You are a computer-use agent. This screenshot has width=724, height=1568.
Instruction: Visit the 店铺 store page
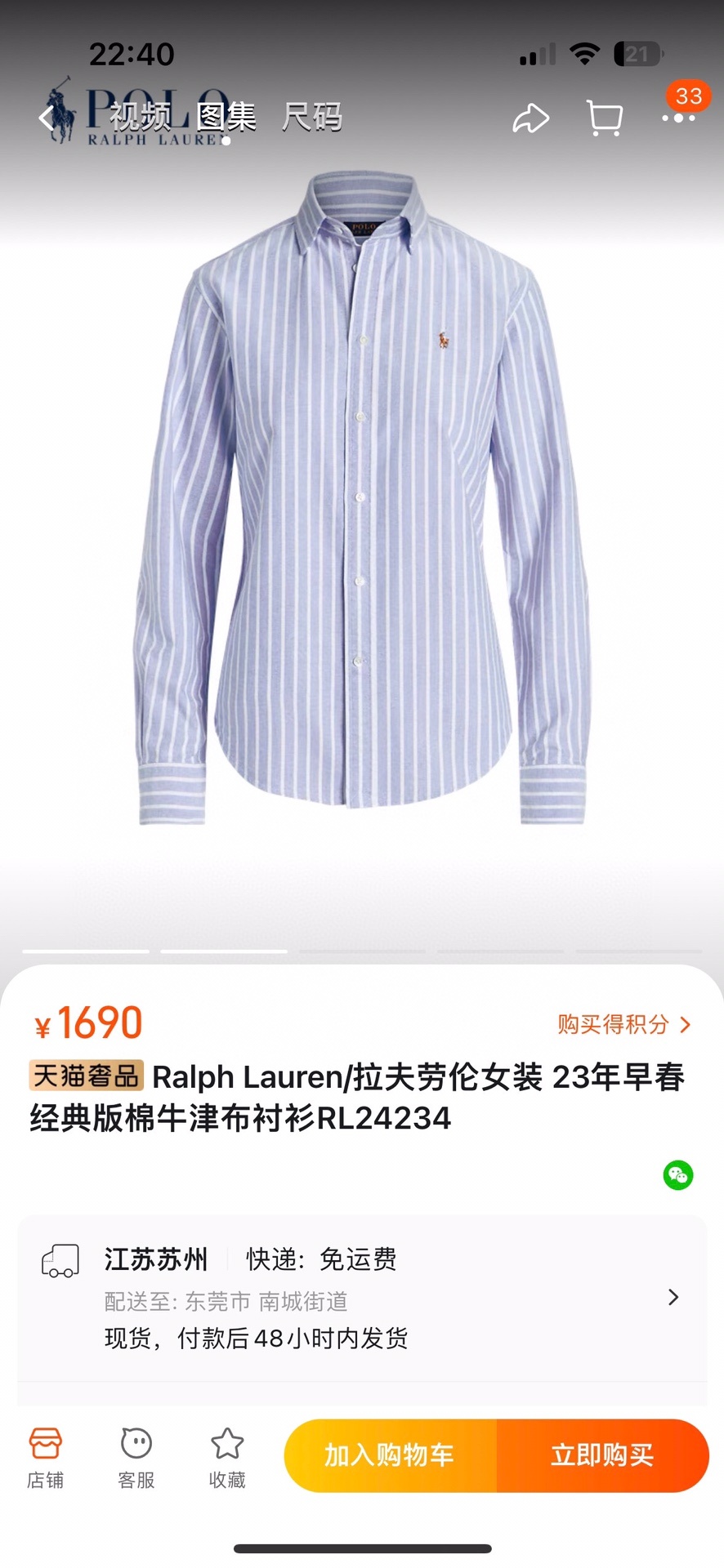[46, 1458]
